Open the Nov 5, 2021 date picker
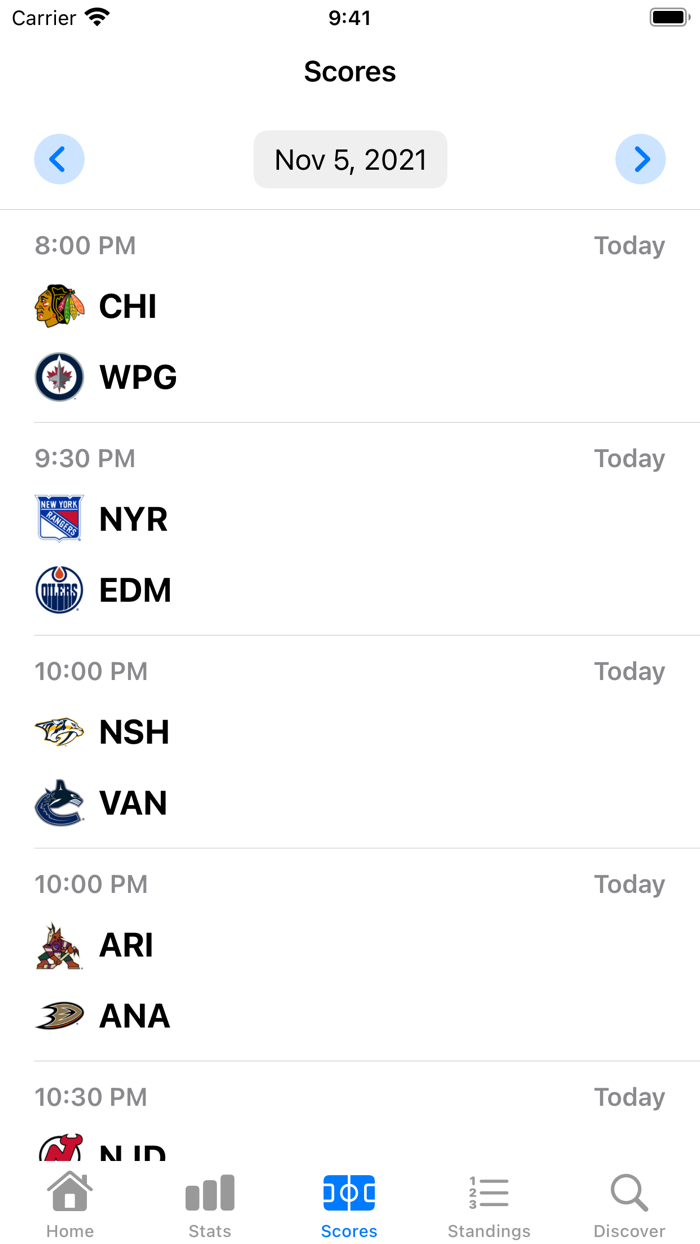700x1244 pixels. pos(350,159)
